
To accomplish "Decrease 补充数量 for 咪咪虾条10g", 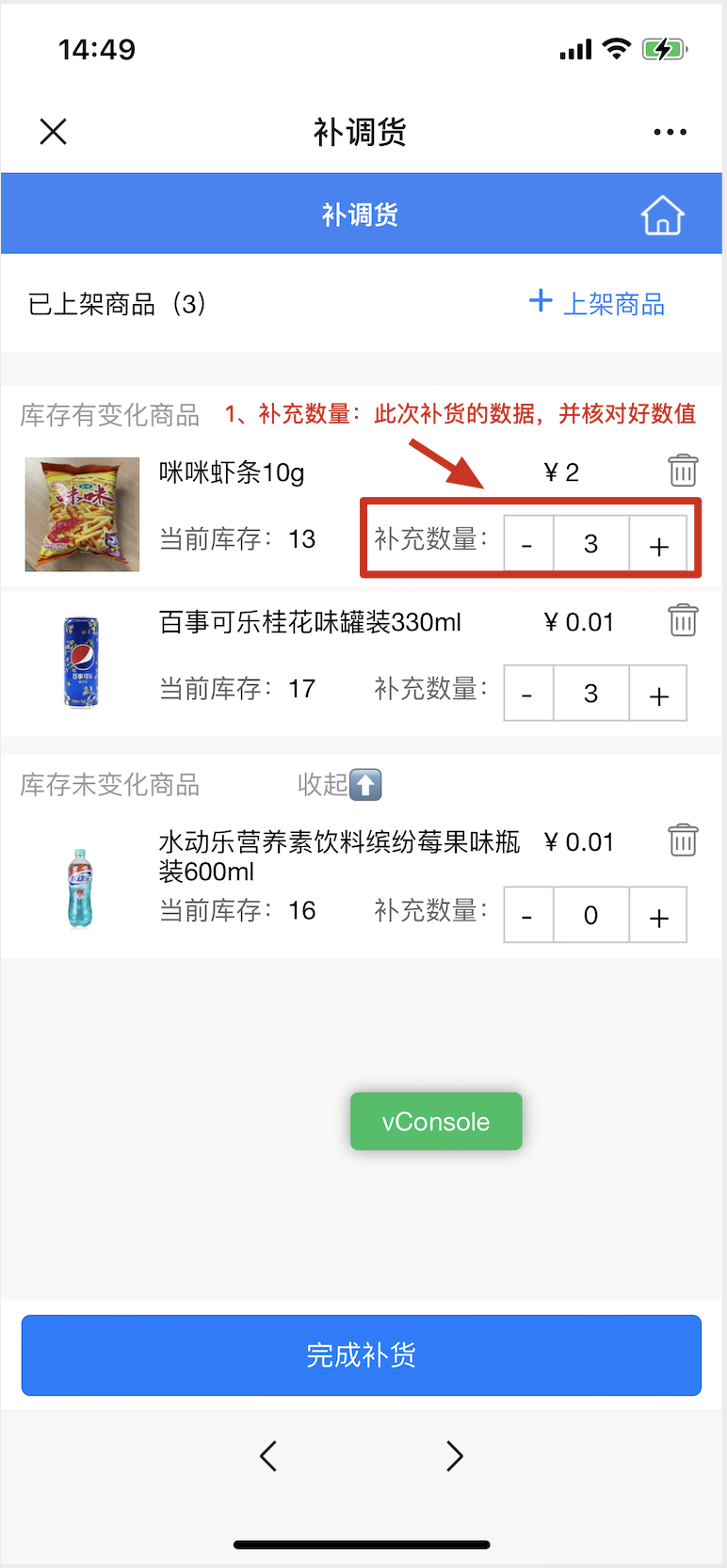I will [528, 544].
